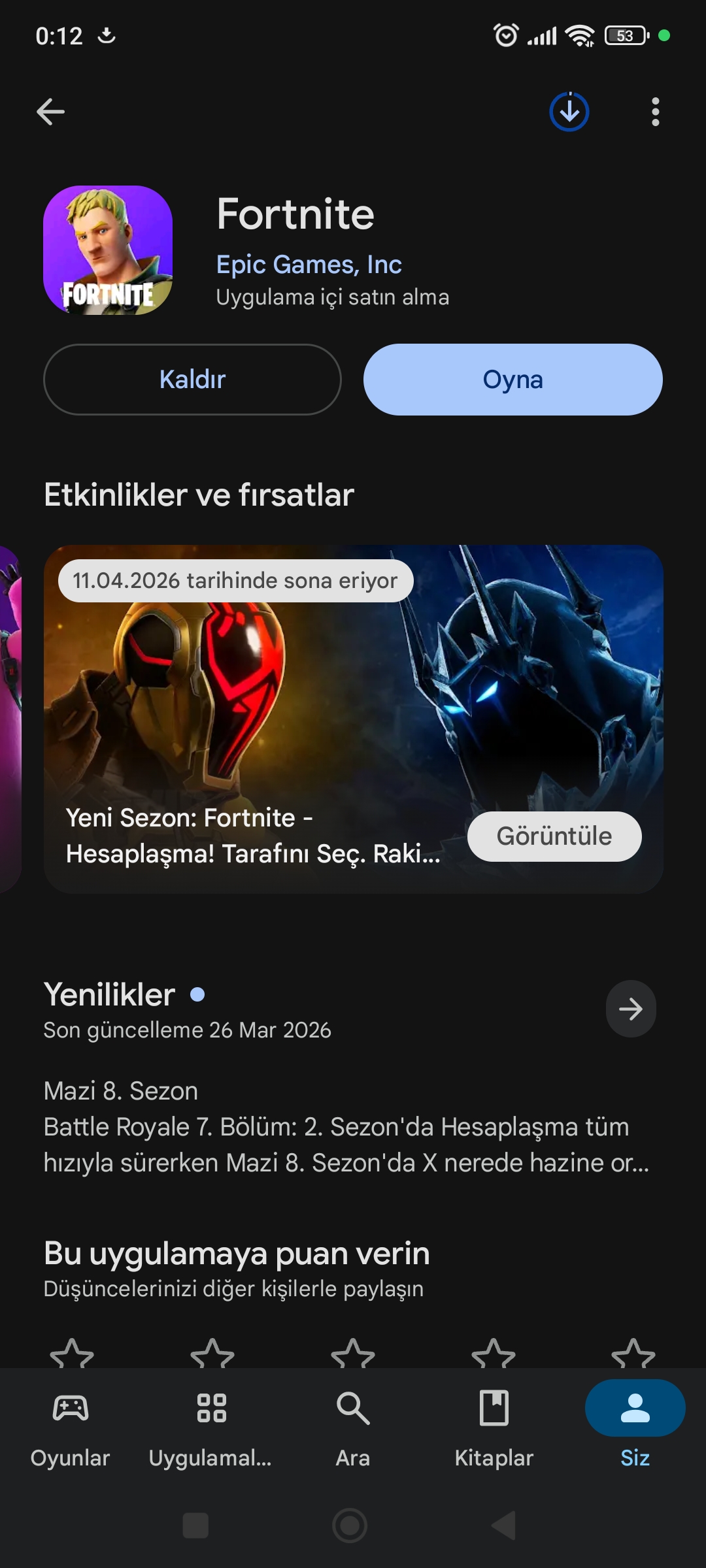Go back using the top-left arrow

[50, 112]
